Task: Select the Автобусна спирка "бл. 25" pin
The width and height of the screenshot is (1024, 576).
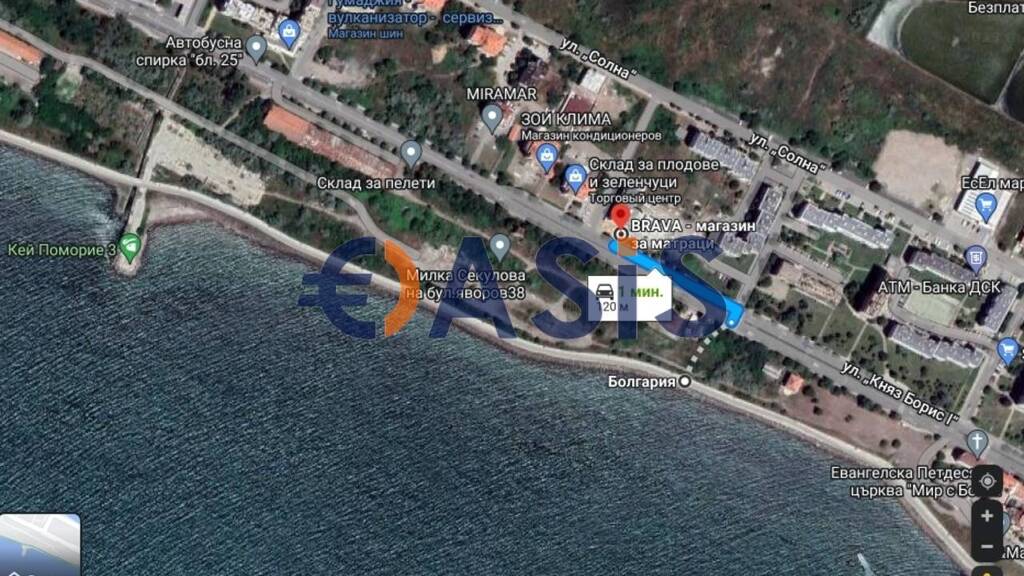Action: (x=256, y=49)
